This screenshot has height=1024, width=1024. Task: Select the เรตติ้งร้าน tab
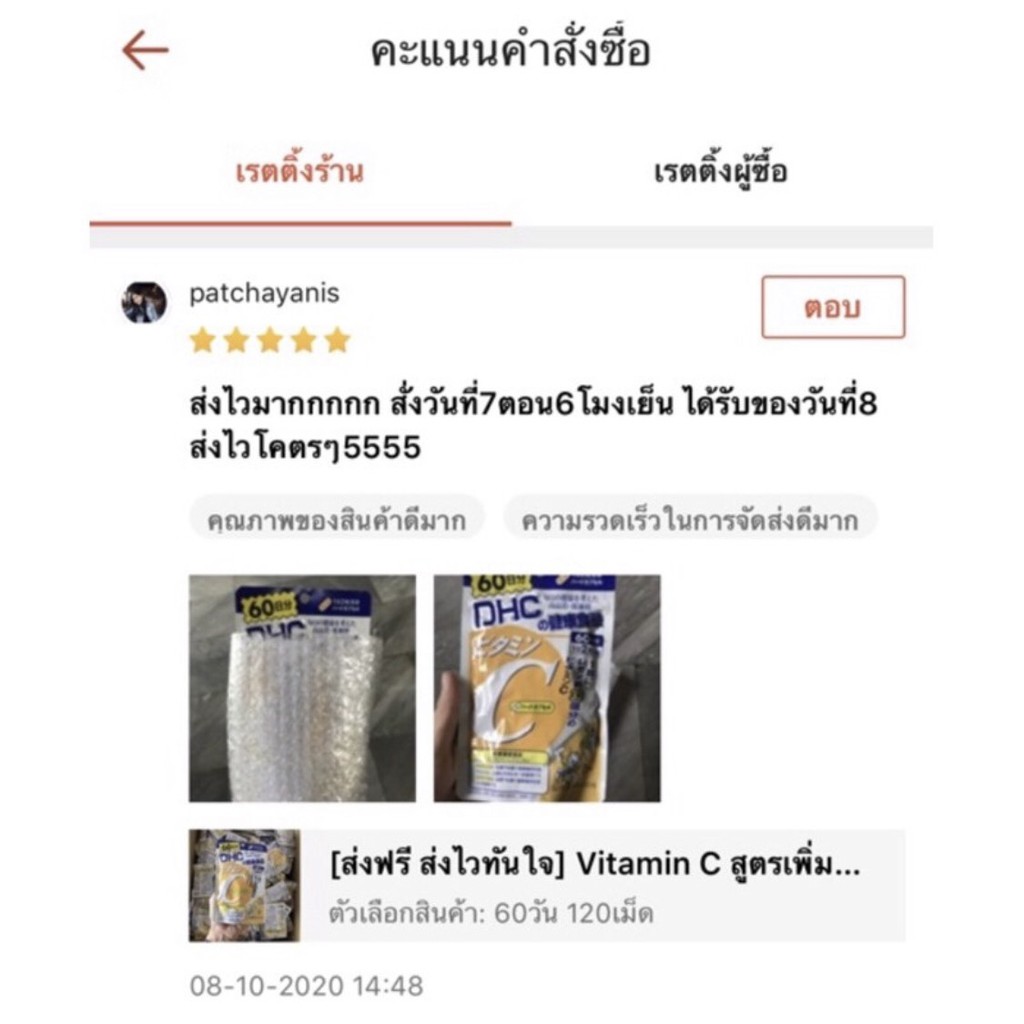(299, 172)
